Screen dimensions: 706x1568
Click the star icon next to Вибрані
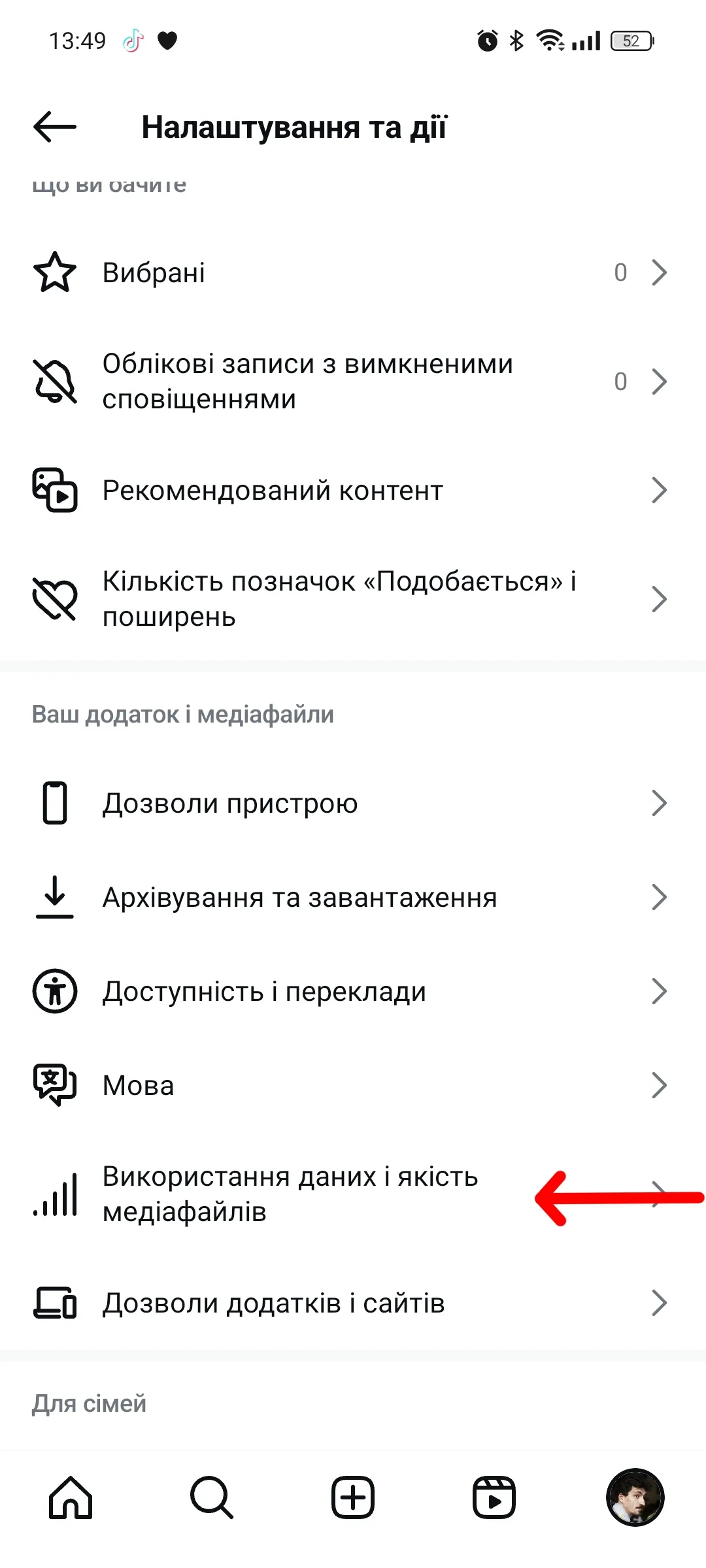(55, 272)
